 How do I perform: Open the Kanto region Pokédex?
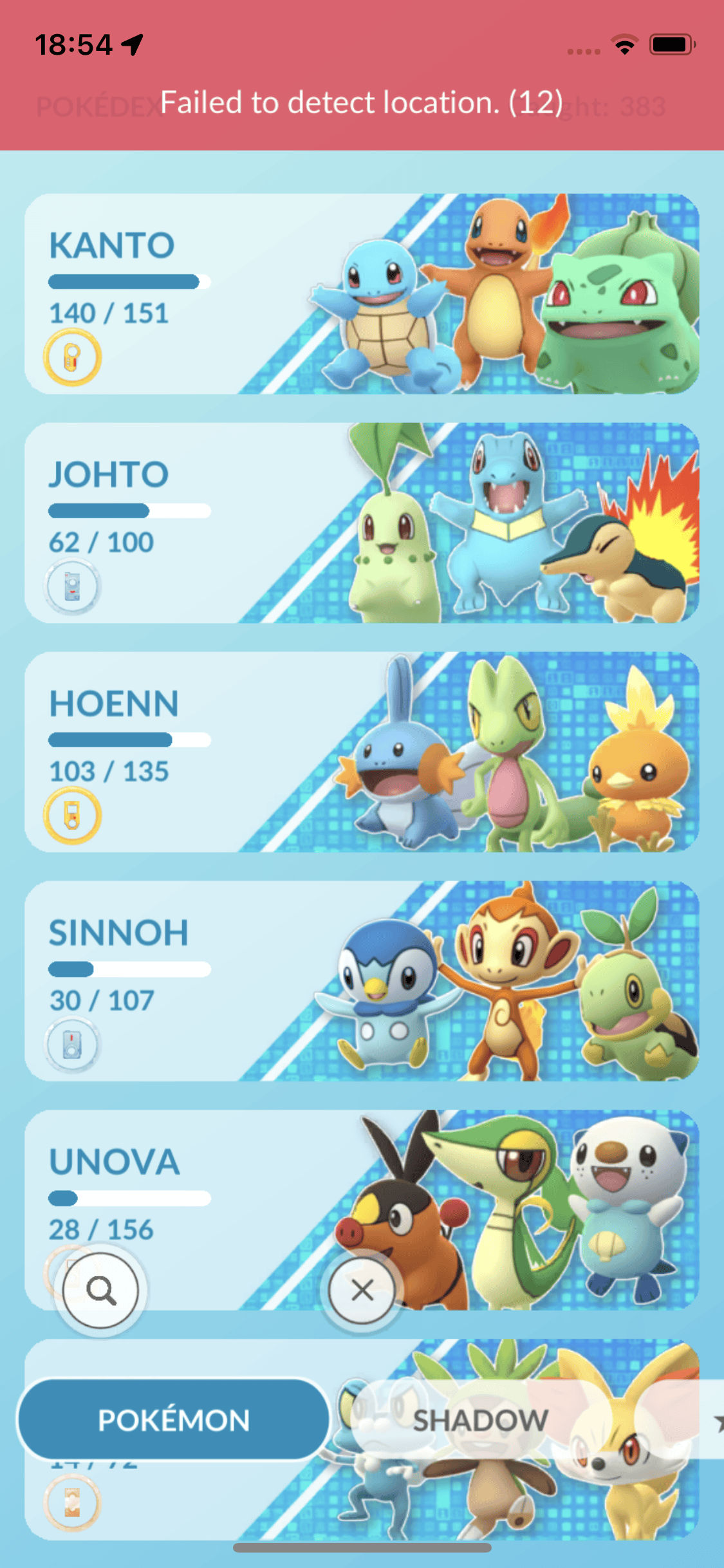point(362,294)
